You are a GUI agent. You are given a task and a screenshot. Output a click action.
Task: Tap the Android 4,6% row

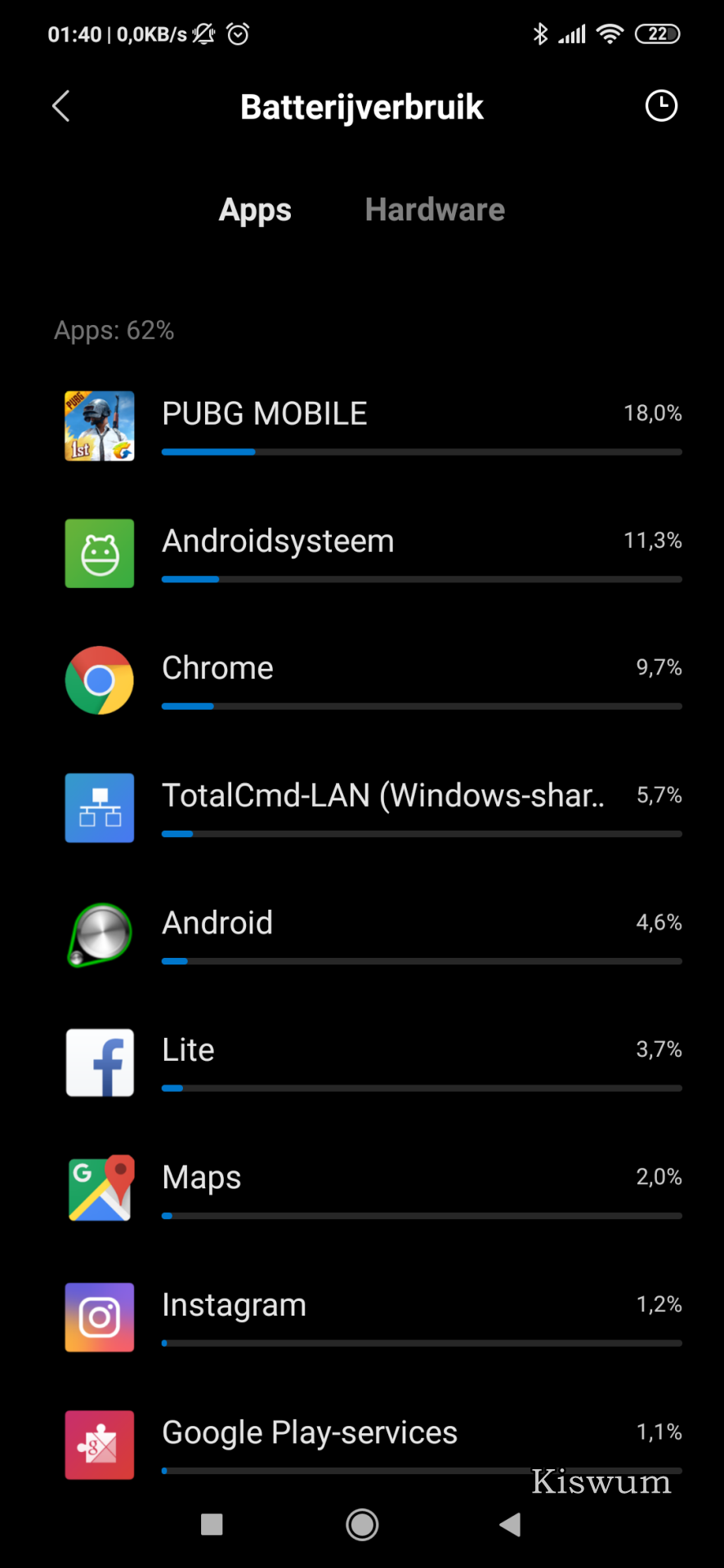pyautogui.click(x=362, y=936)
